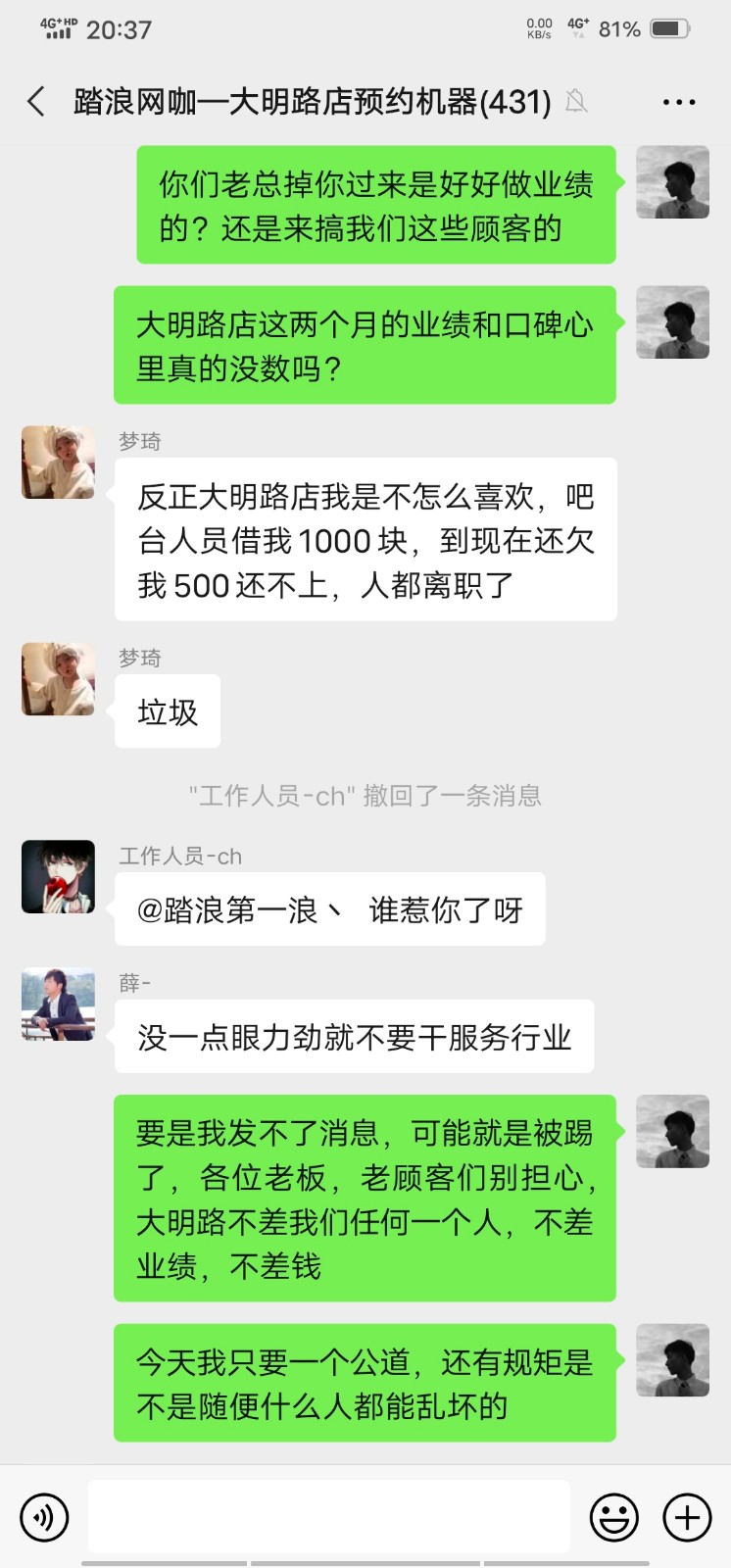Open 梦琦's avatar beside the 垃圾 message

pyautogui.click(x=59, y=679)
